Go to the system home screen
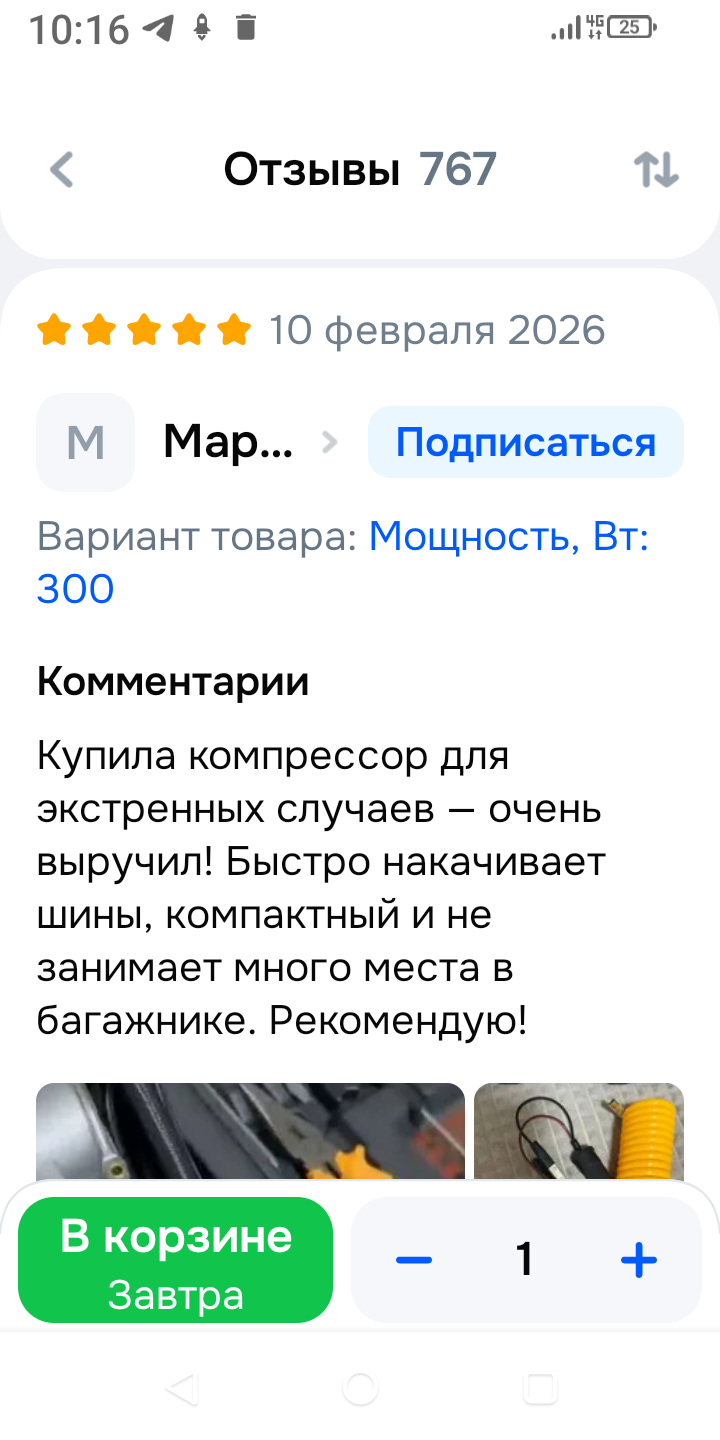720x1440 pixels. pyautogui.click(x=360, y=1388)
